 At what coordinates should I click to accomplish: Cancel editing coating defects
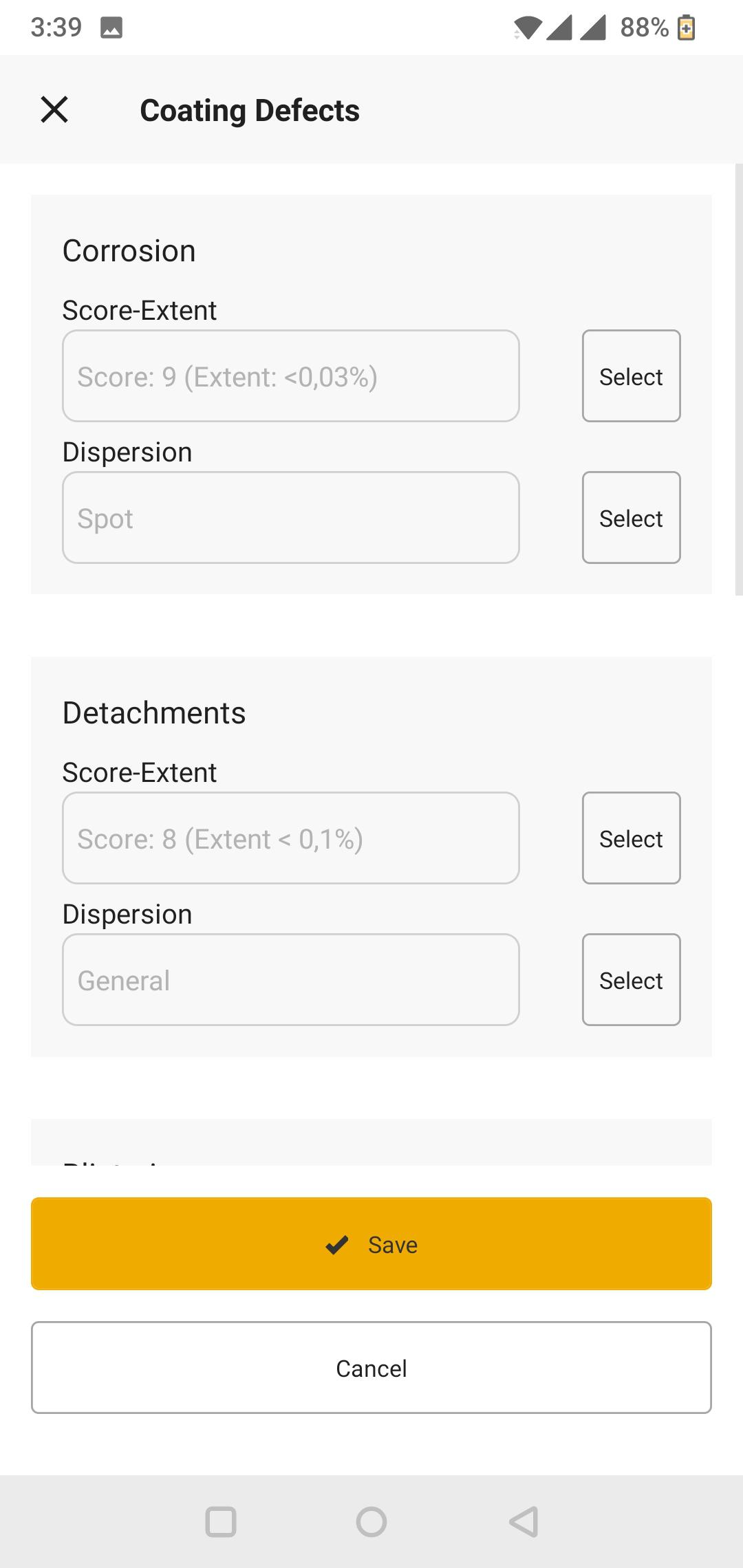(x=371, y=1368)
